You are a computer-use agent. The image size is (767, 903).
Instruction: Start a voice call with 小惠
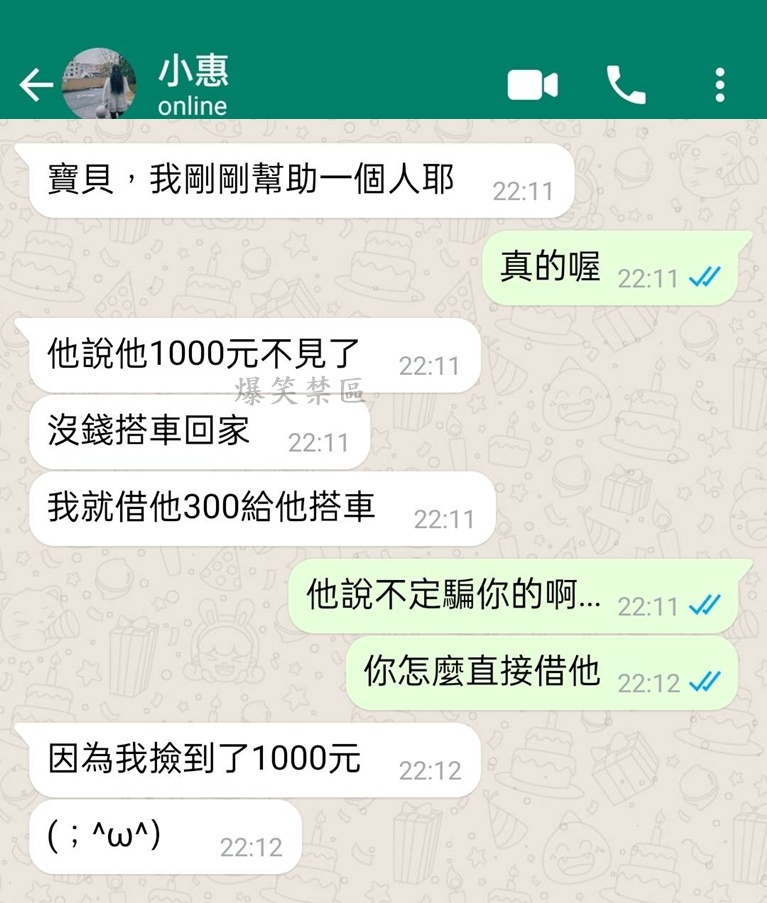626,85
